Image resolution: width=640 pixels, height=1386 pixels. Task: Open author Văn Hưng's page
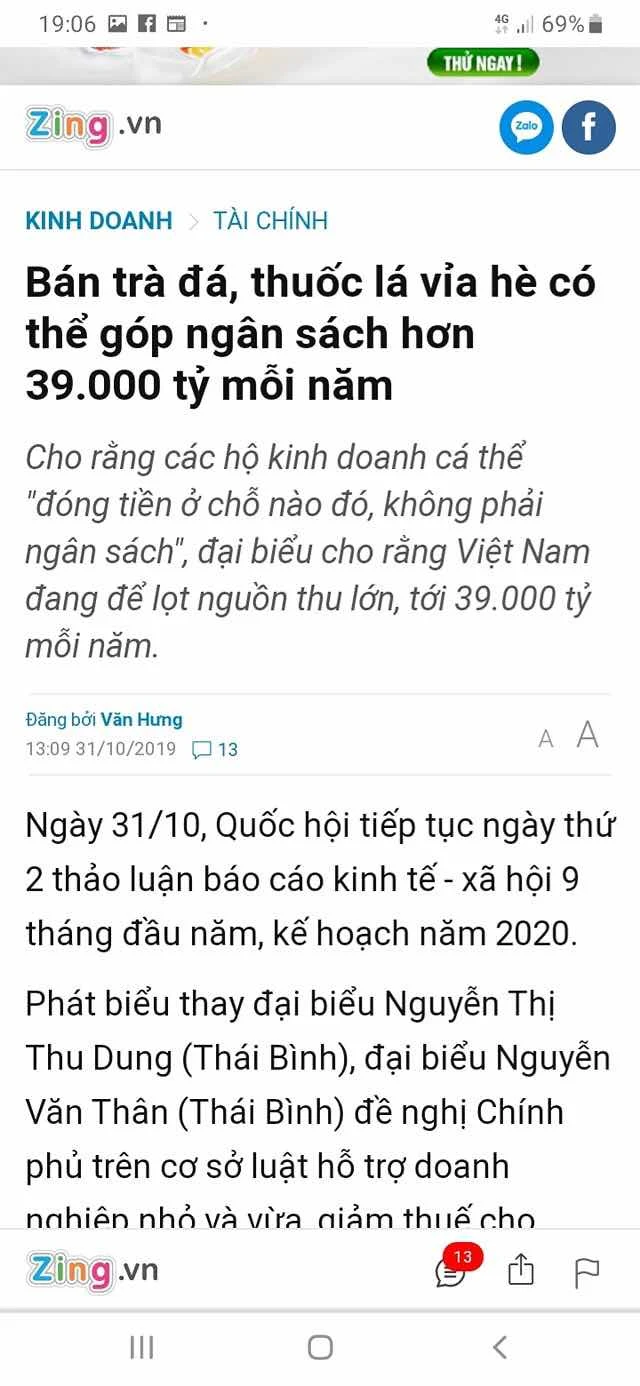click(x=141, y=720)
